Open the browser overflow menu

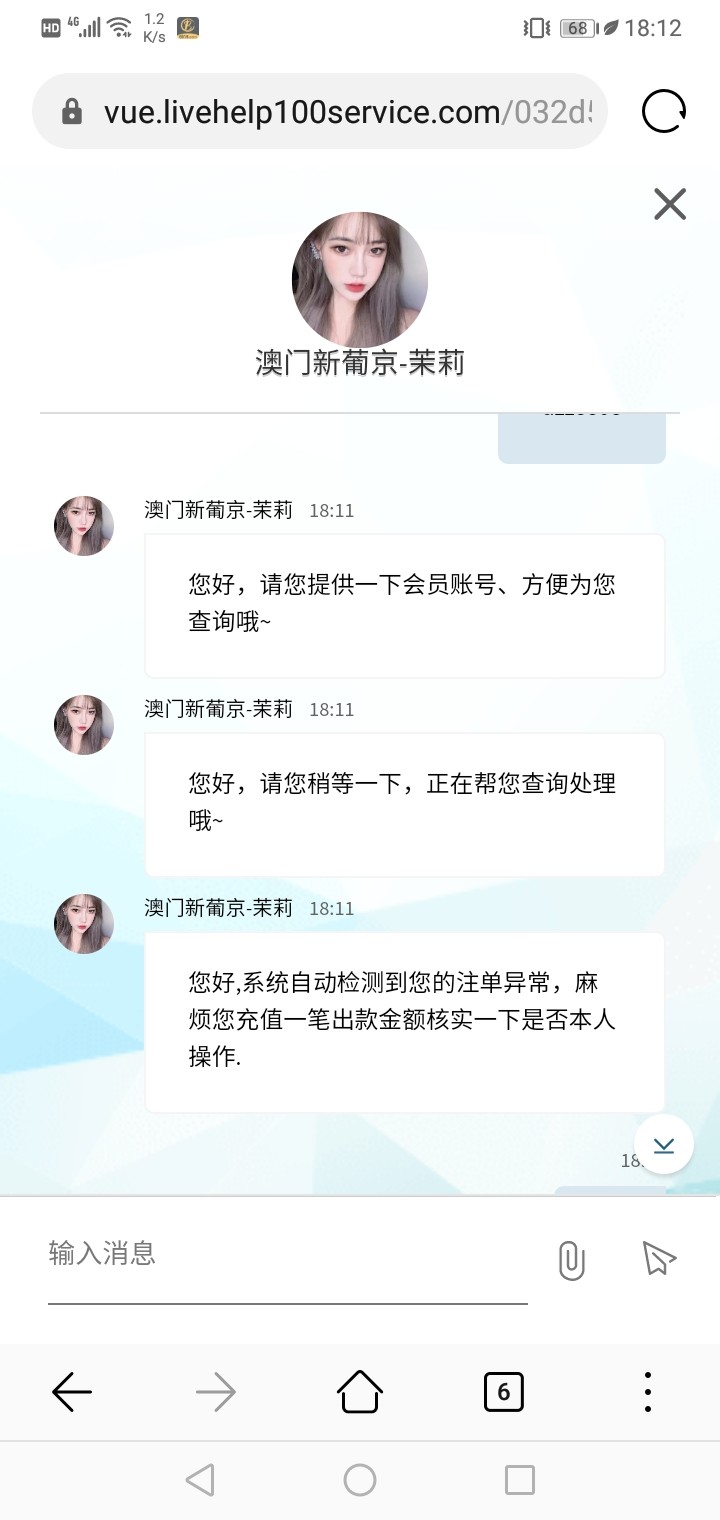click(648, 1391)
